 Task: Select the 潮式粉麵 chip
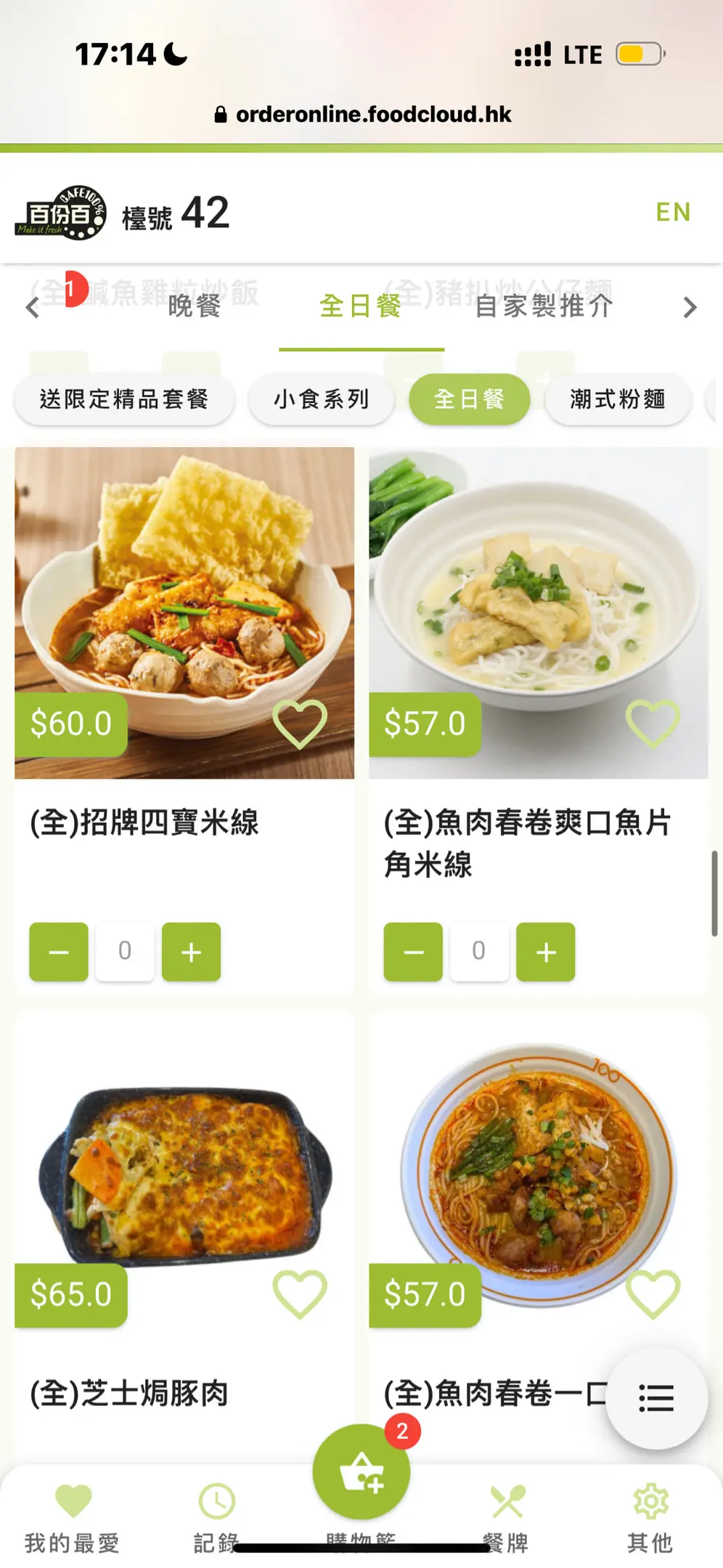pyautogui.click(x=617, y=399)
